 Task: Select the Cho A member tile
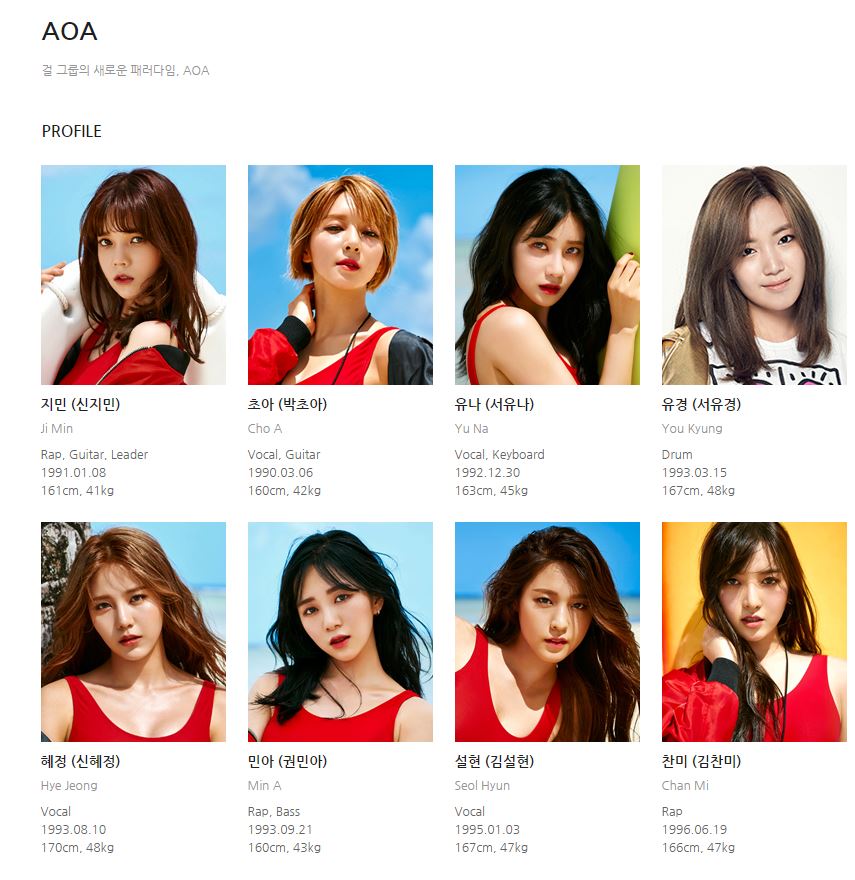(340, 275)
